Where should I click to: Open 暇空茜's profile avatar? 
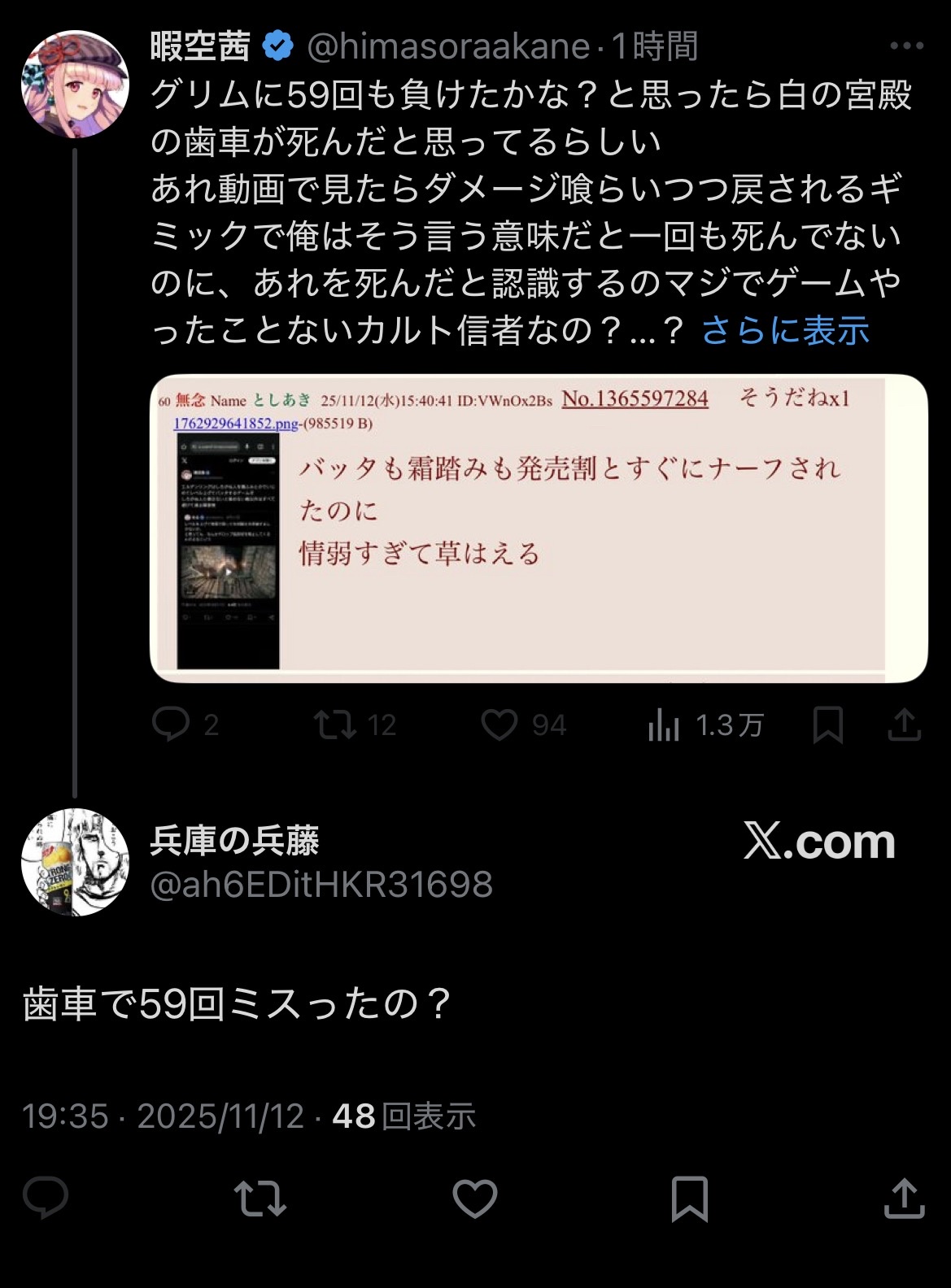pos(75,85)
